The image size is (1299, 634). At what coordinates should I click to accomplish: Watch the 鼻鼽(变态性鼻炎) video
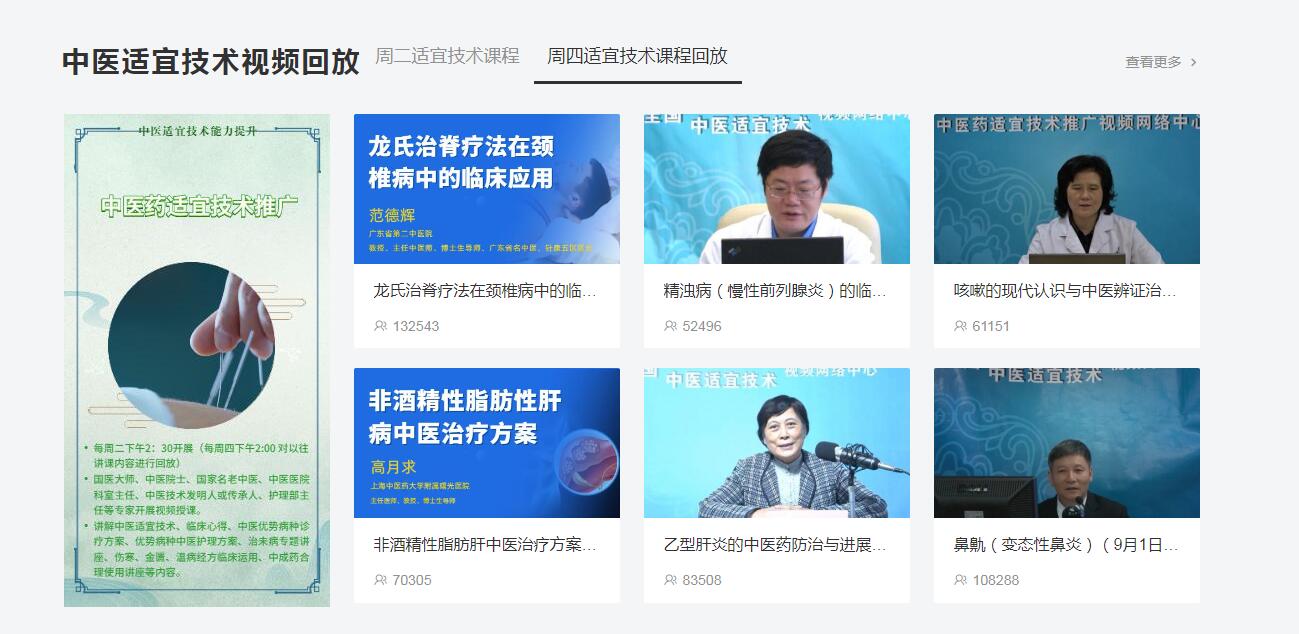pos(1066,444)
